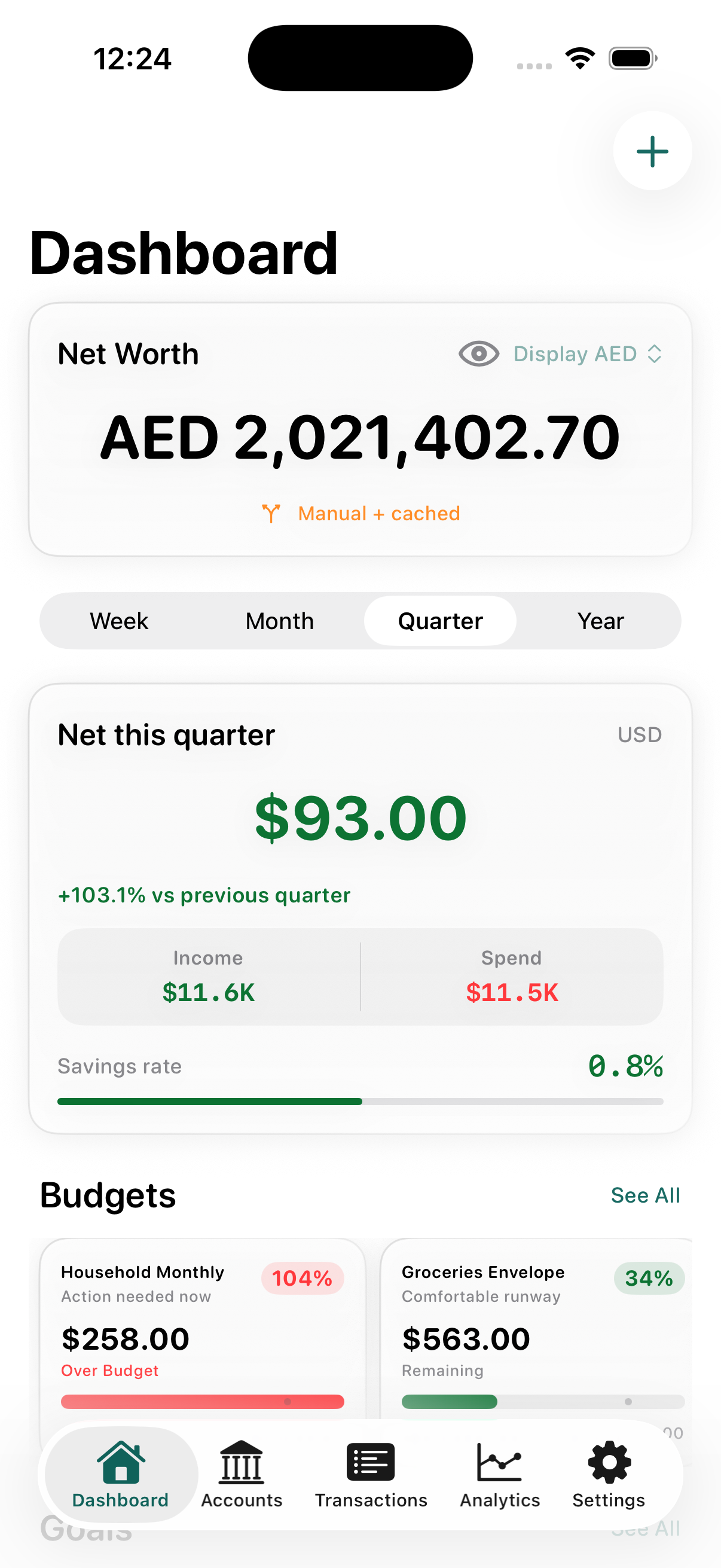Switch to the Year view
The width and height of the screenshot is (721, 1568).
(x=600, y=620)
